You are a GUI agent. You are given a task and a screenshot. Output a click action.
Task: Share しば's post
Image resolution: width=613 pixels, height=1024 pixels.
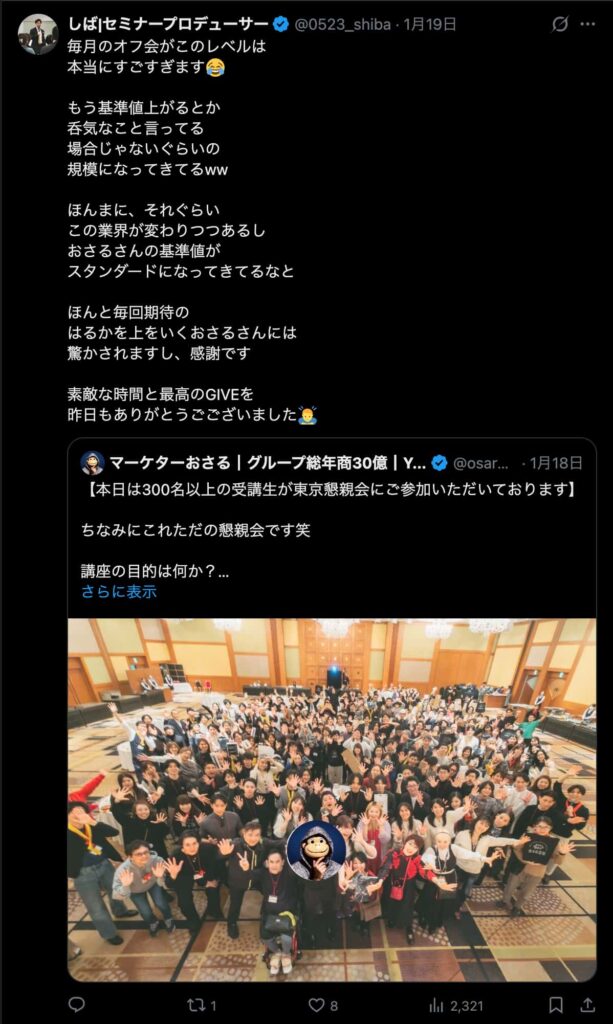coord(590,1004)
